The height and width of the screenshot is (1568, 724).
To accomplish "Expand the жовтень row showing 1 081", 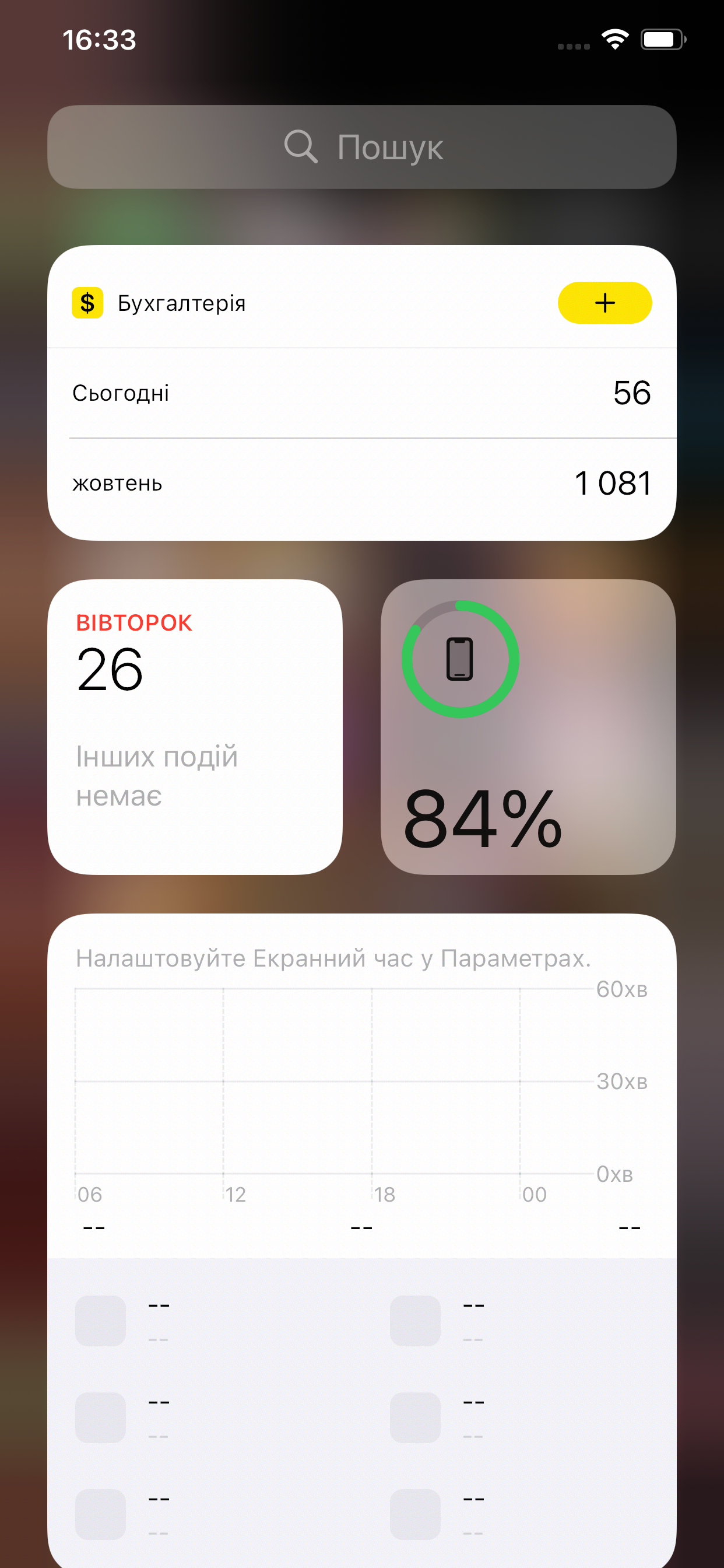I will point(362,482).
